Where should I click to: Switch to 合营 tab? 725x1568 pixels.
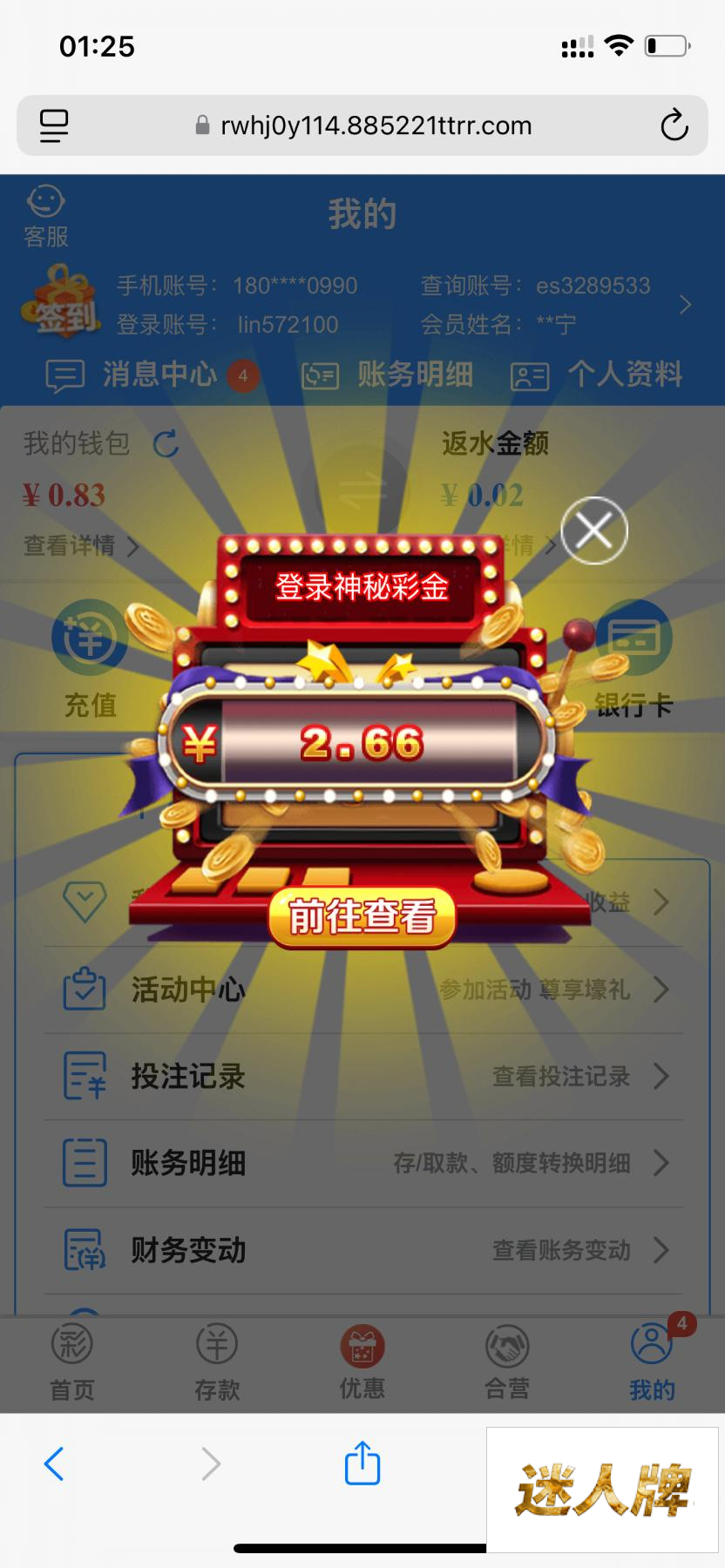tap(507, 1363)
